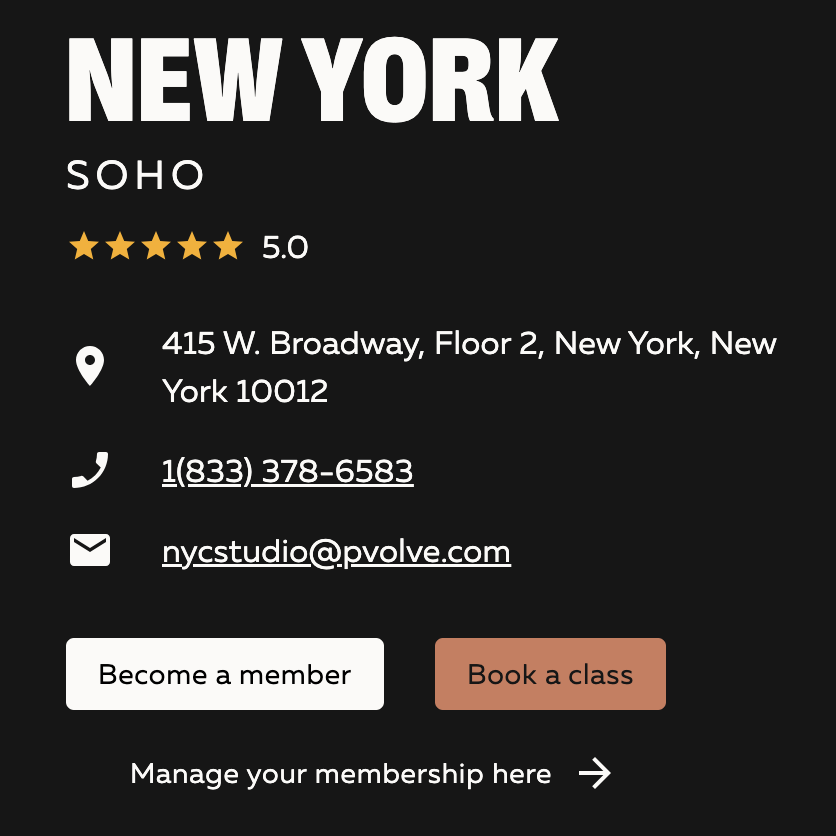Book a class at the Soho studio
Viewport: 836px width, 836px height.
(550, 674)
